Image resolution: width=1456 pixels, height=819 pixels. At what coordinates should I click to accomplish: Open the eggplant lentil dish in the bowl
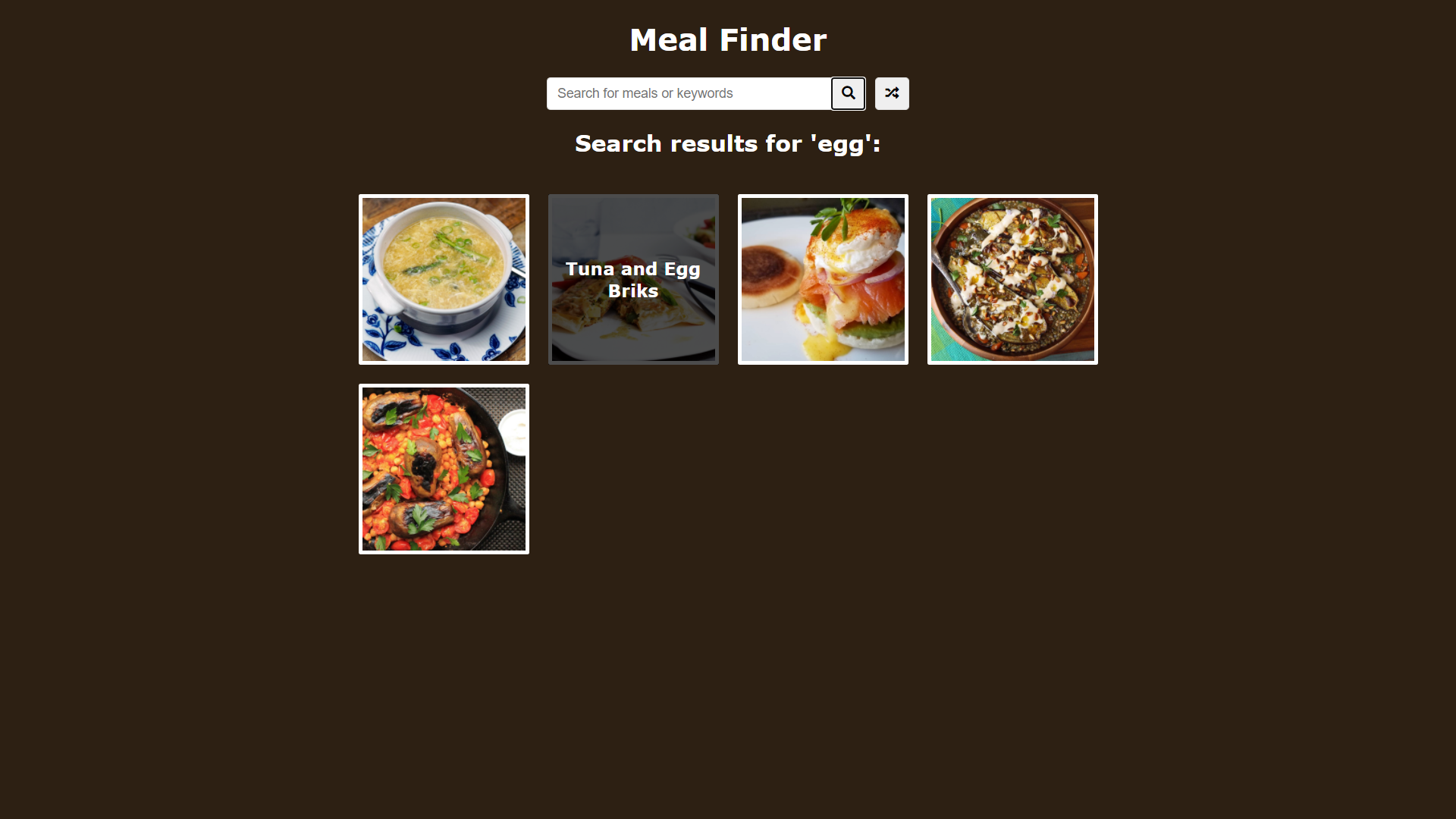pyautogui.click(x=1012, y=279)
